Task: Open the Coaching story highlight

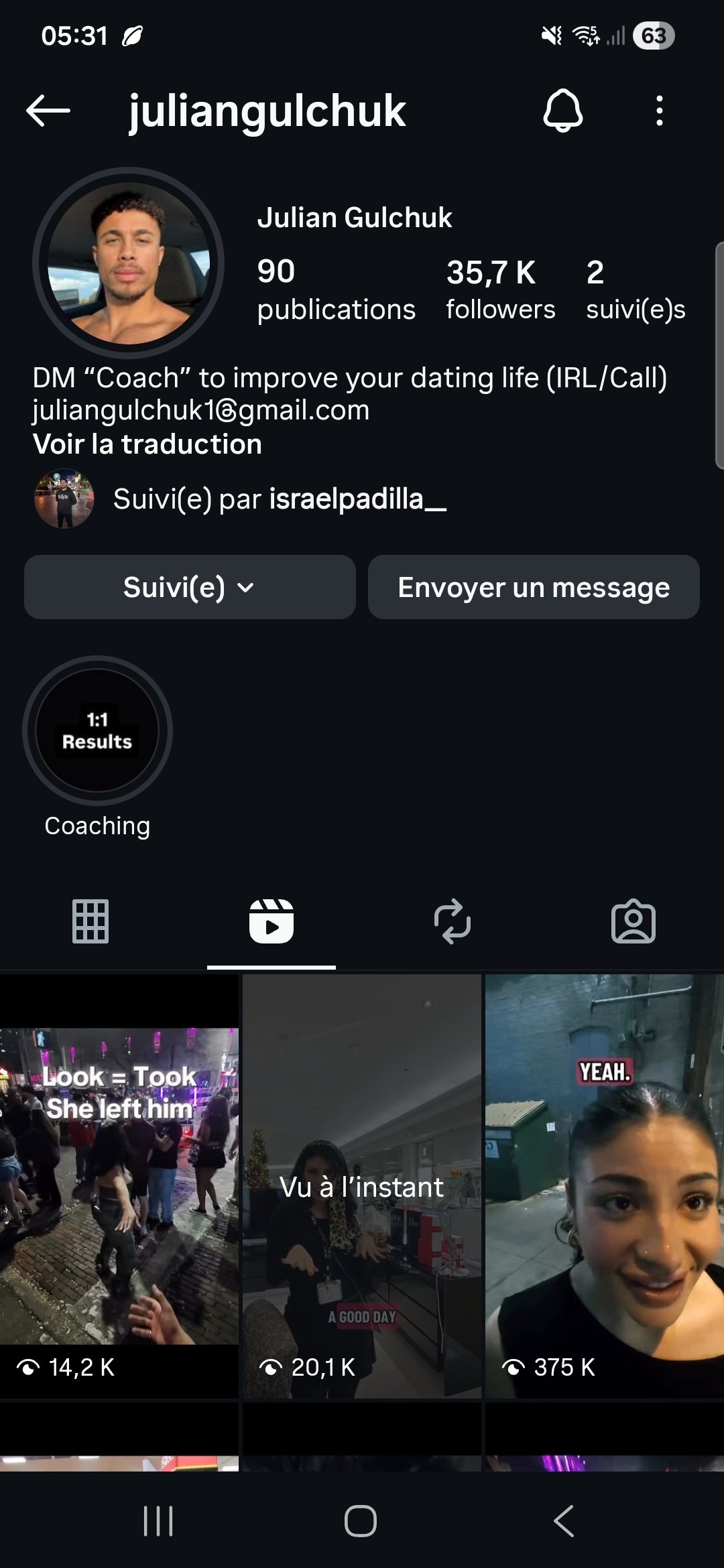Action: [x=97, y=731]
